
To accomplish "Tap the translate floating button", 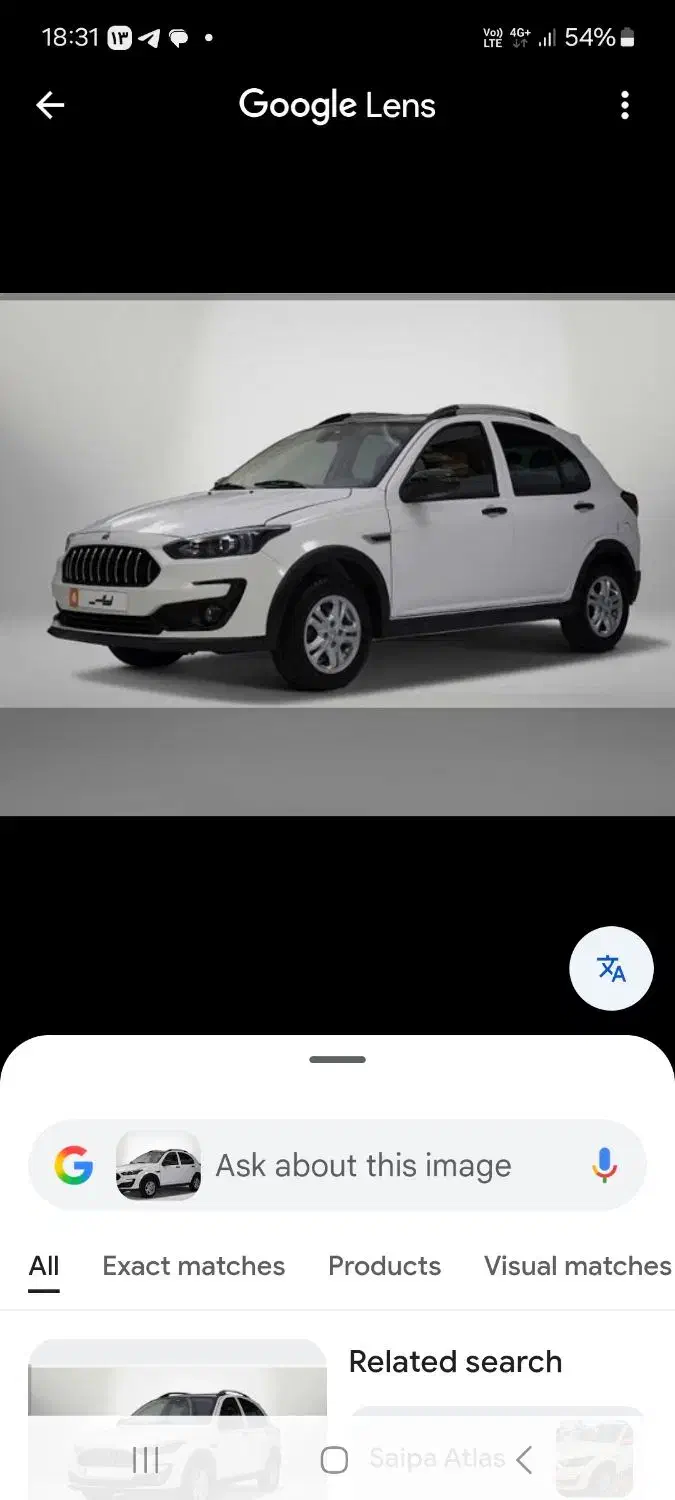I will coord(611,968).
